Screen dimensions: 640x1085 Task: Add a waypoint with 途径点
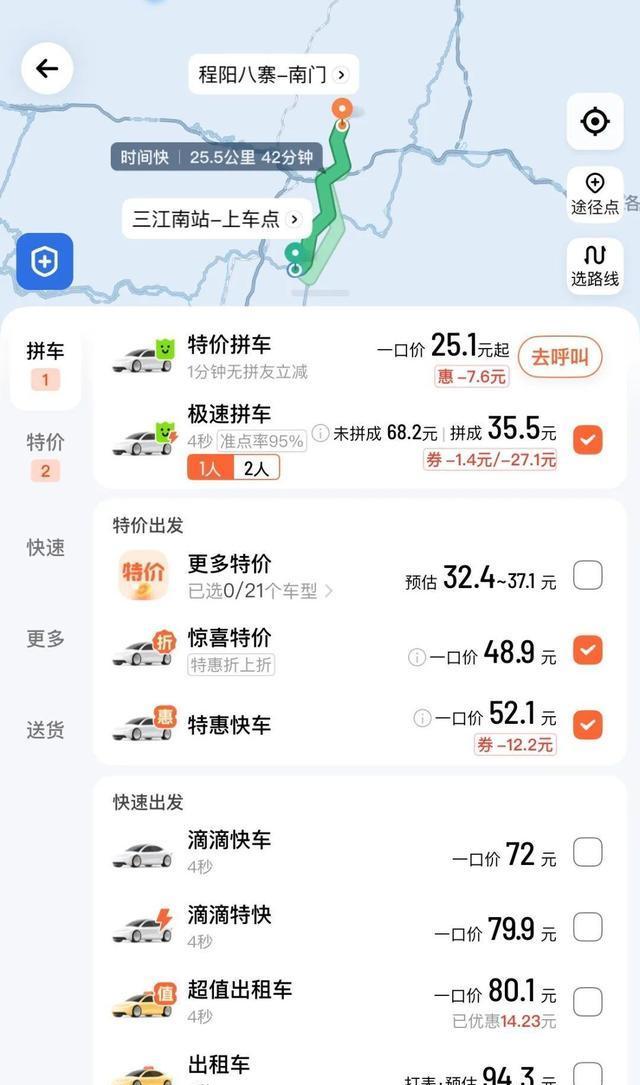tap(595, 193)
